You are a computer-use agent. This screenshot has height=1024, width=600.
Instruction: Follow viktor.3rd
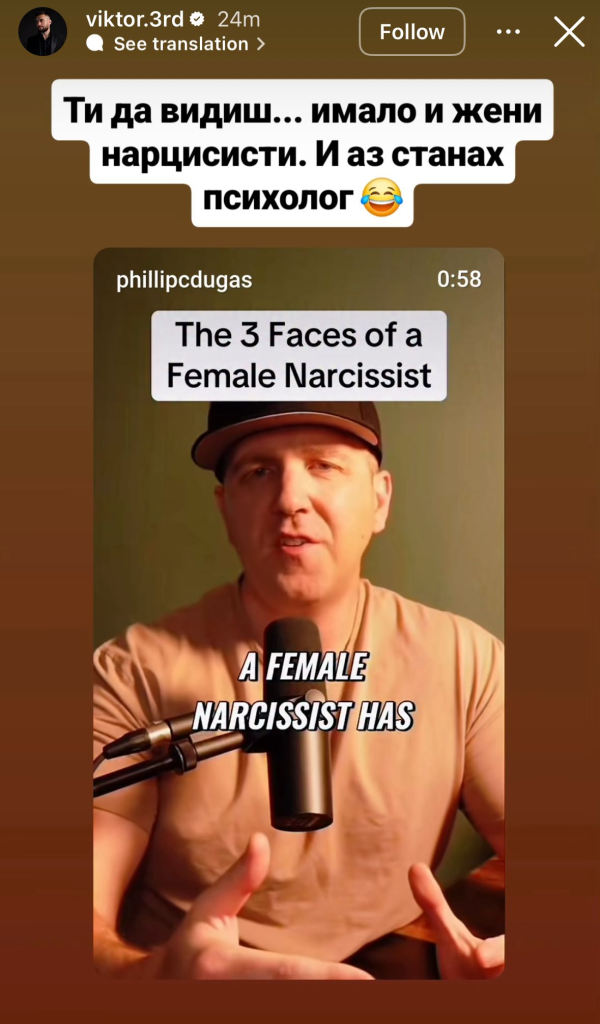(x=412, y=32)
